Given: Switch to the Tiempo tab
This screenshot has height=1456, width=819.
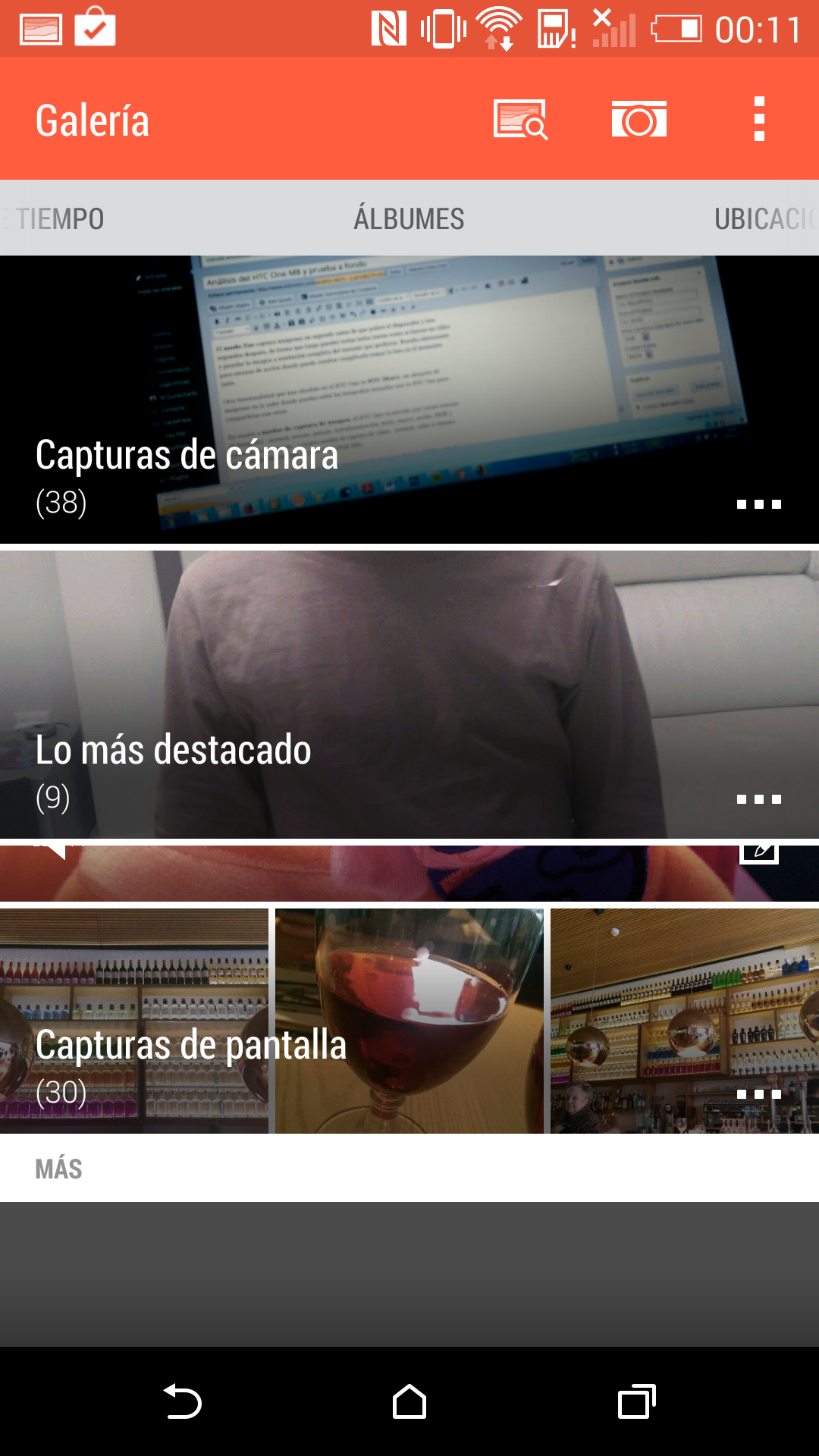Looking at the screenshot, I should pyautogui.click(x=60, y=219).
